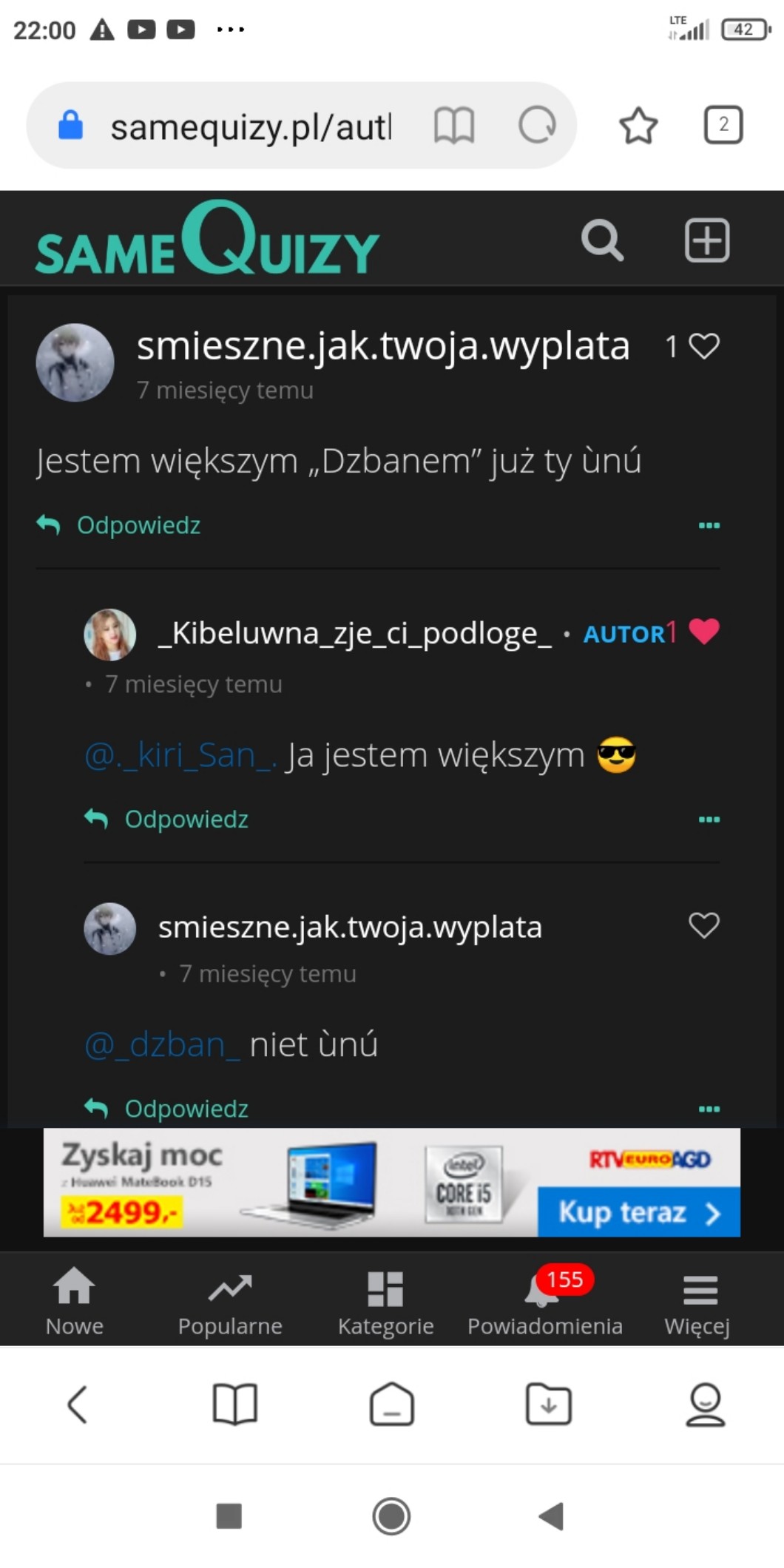Open the @._kiri_San_. mention
This screenshot has width=784, height=1568.
coord(181,755)
